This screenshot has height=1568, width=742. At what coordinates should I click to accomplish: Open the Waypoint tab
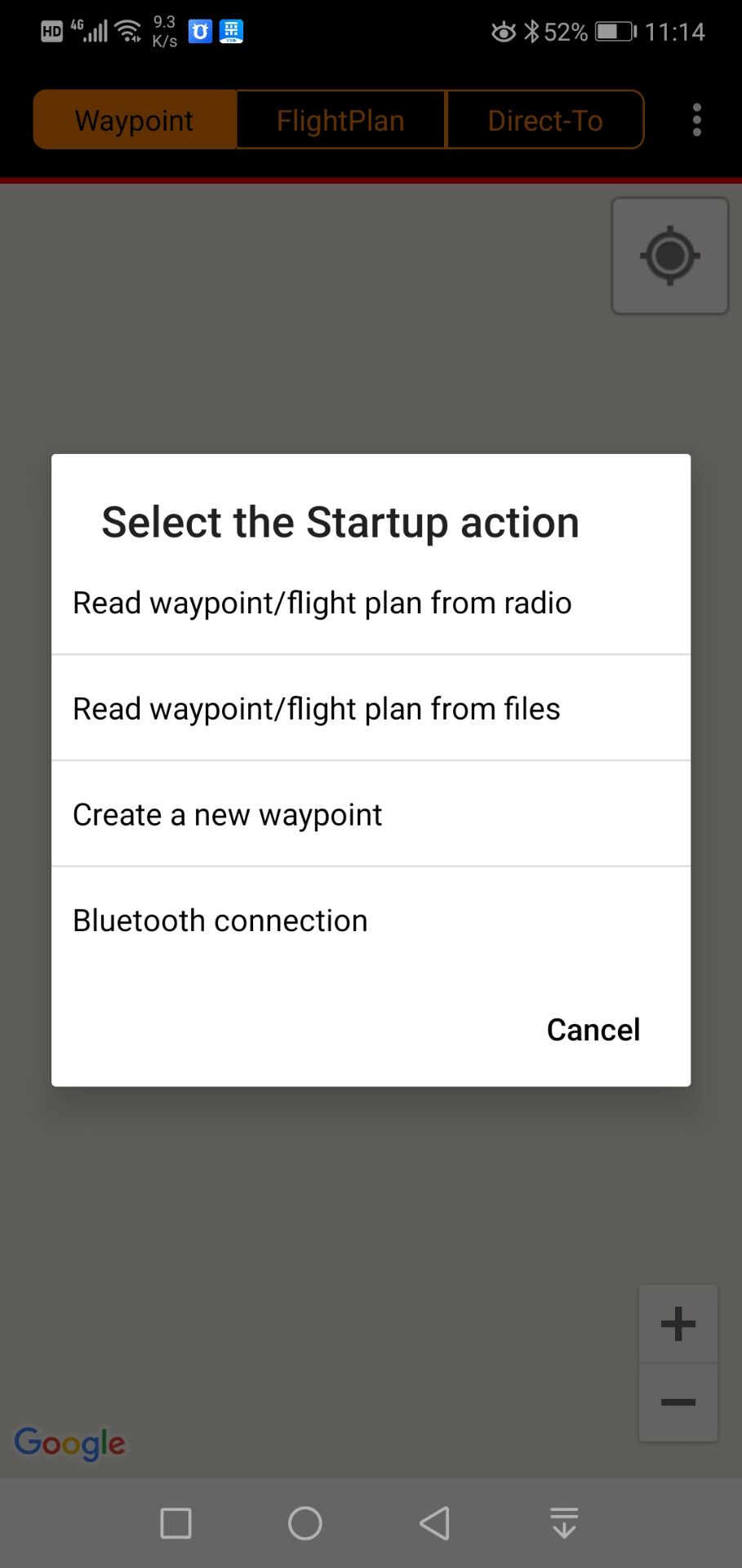coord(135,120)
